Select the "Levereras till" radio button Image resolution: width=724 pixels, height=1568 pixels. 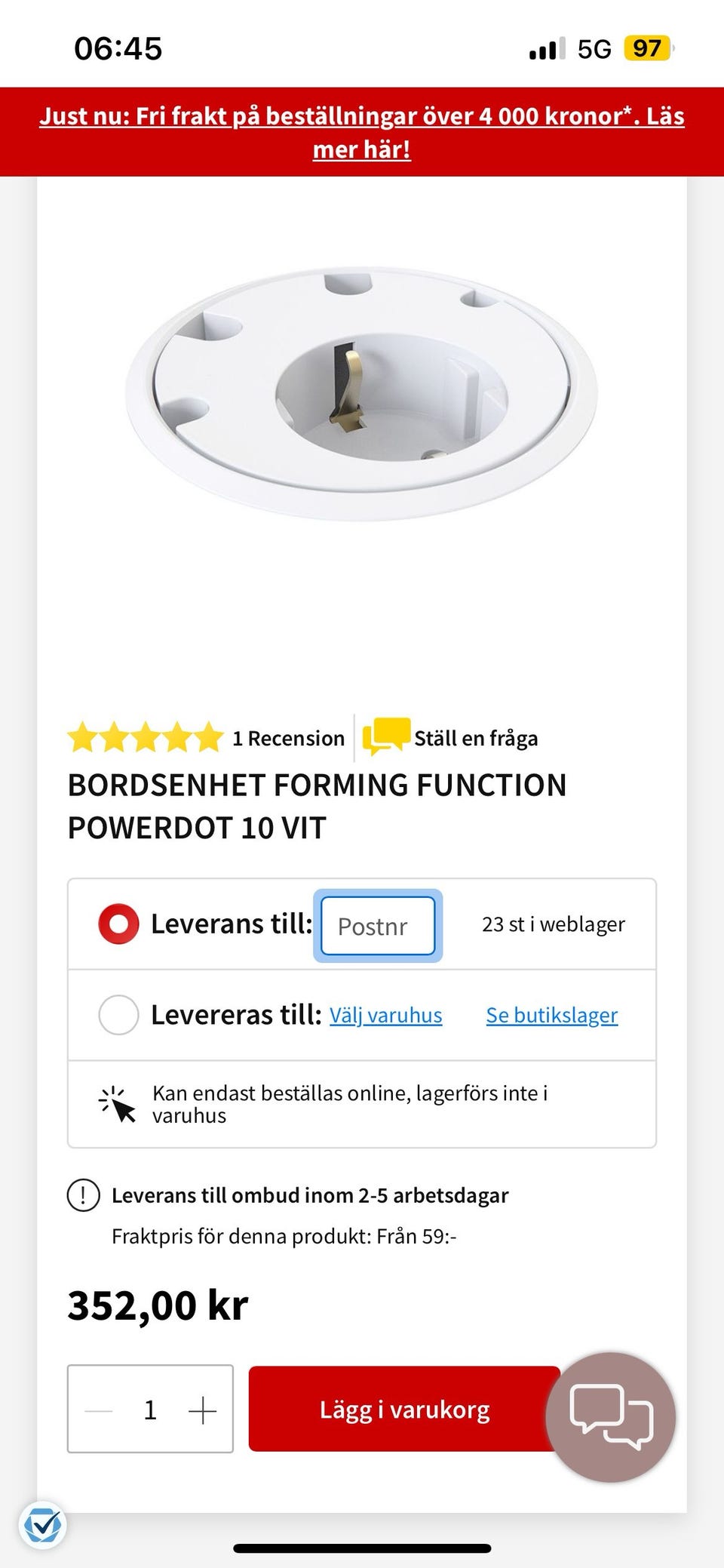(x=118, y=1015)
